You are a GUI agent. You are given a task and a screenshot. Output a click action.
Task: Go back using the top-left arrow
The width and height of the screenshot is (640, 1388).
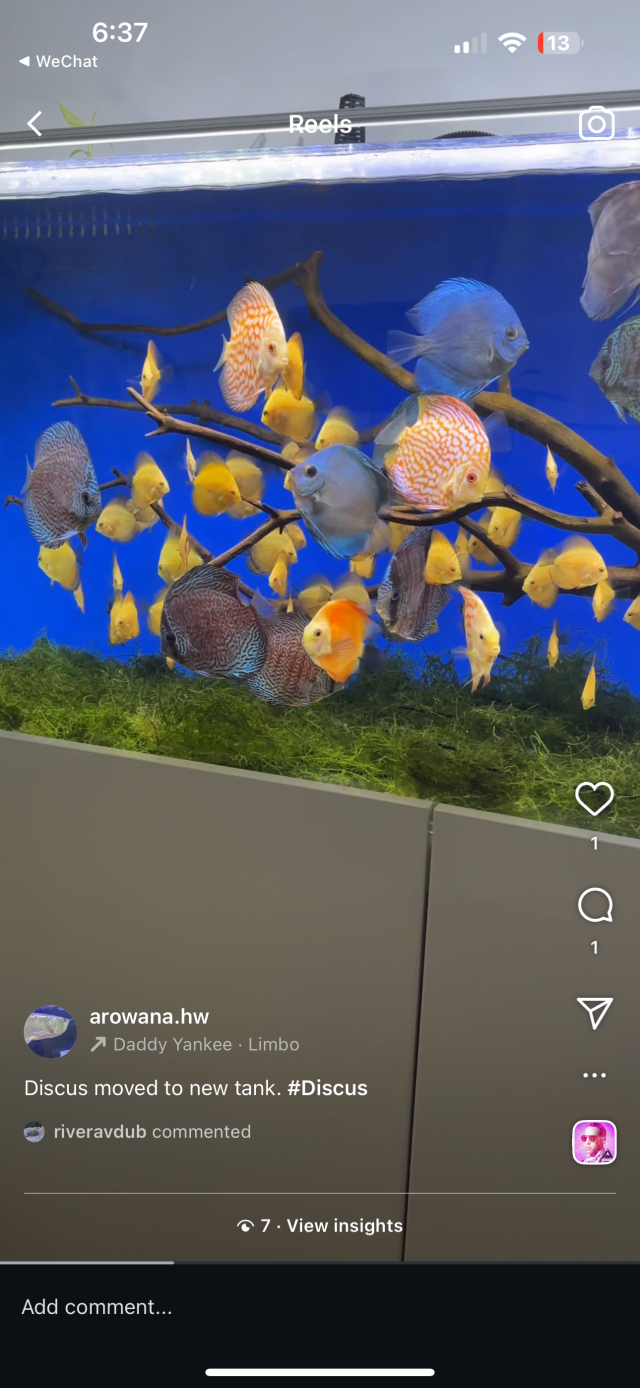35,124
